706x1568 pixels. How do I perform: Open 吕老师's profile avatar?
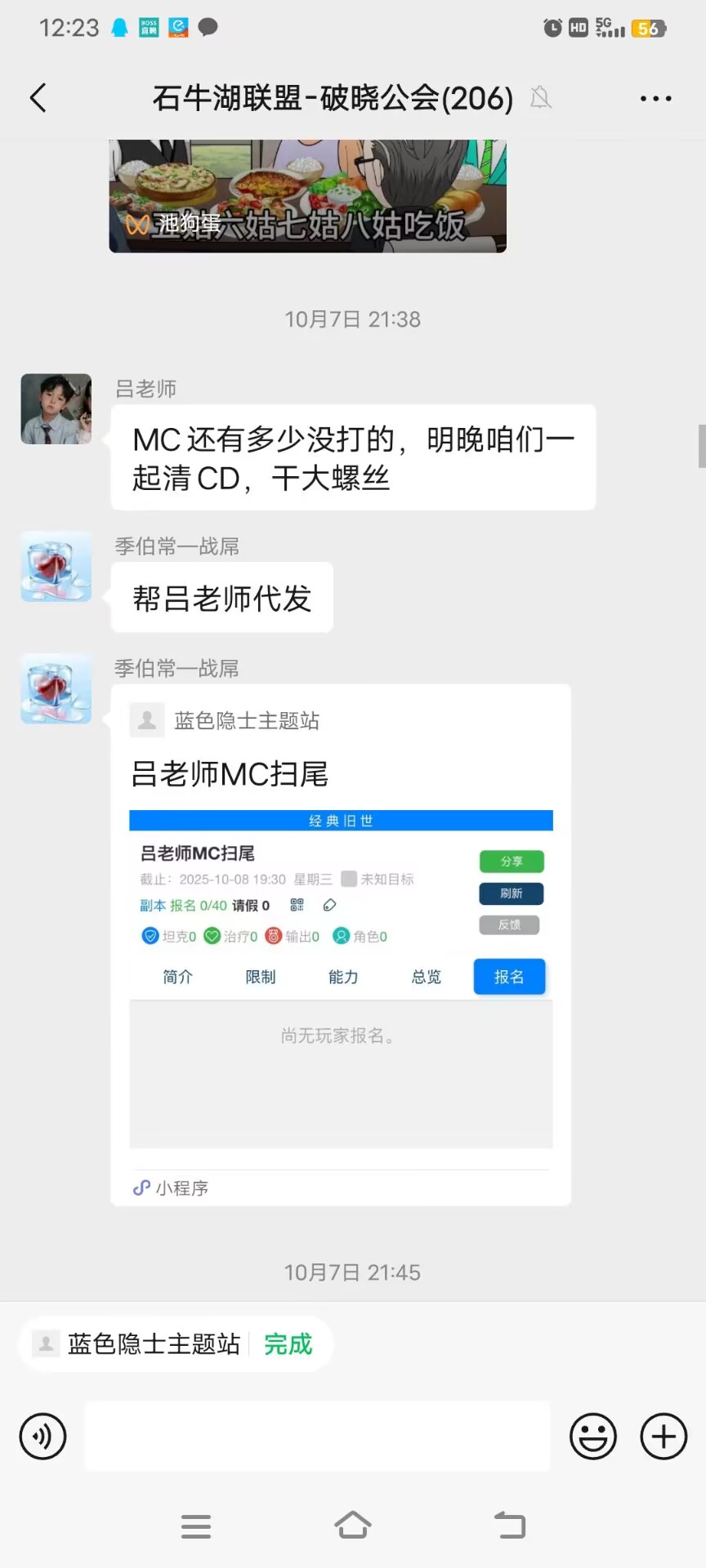click(56, 409)
